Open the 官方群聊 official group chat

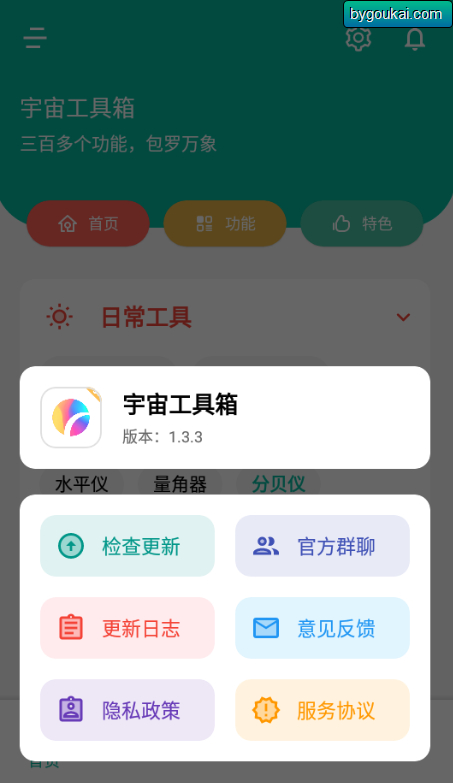pyautogui.click(x=322, y=546)
